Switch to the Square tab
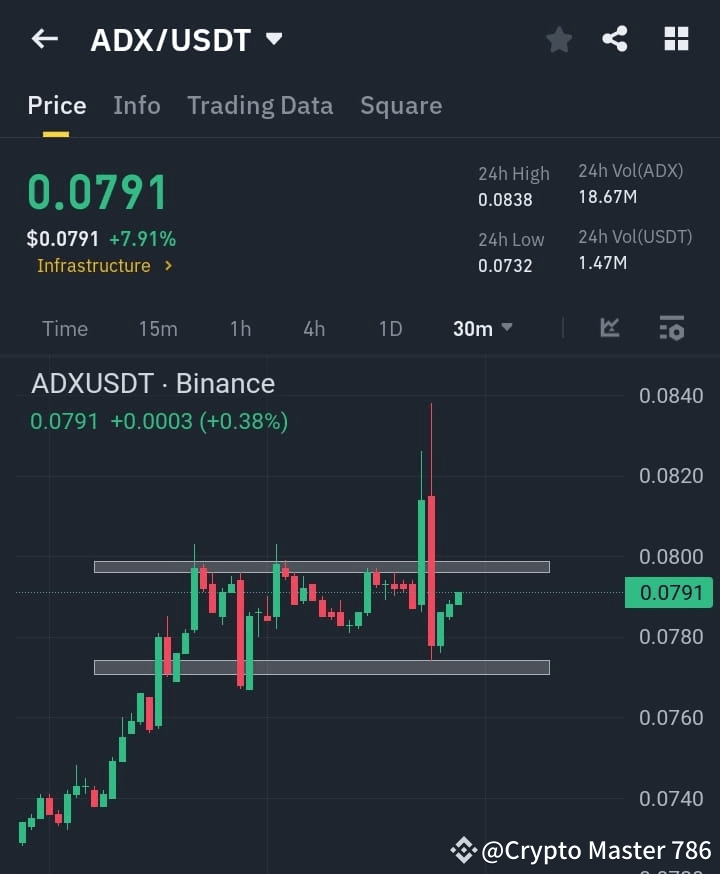Image resolution: width=720 pixels, height=874 pixels. [x=401, y=106]
